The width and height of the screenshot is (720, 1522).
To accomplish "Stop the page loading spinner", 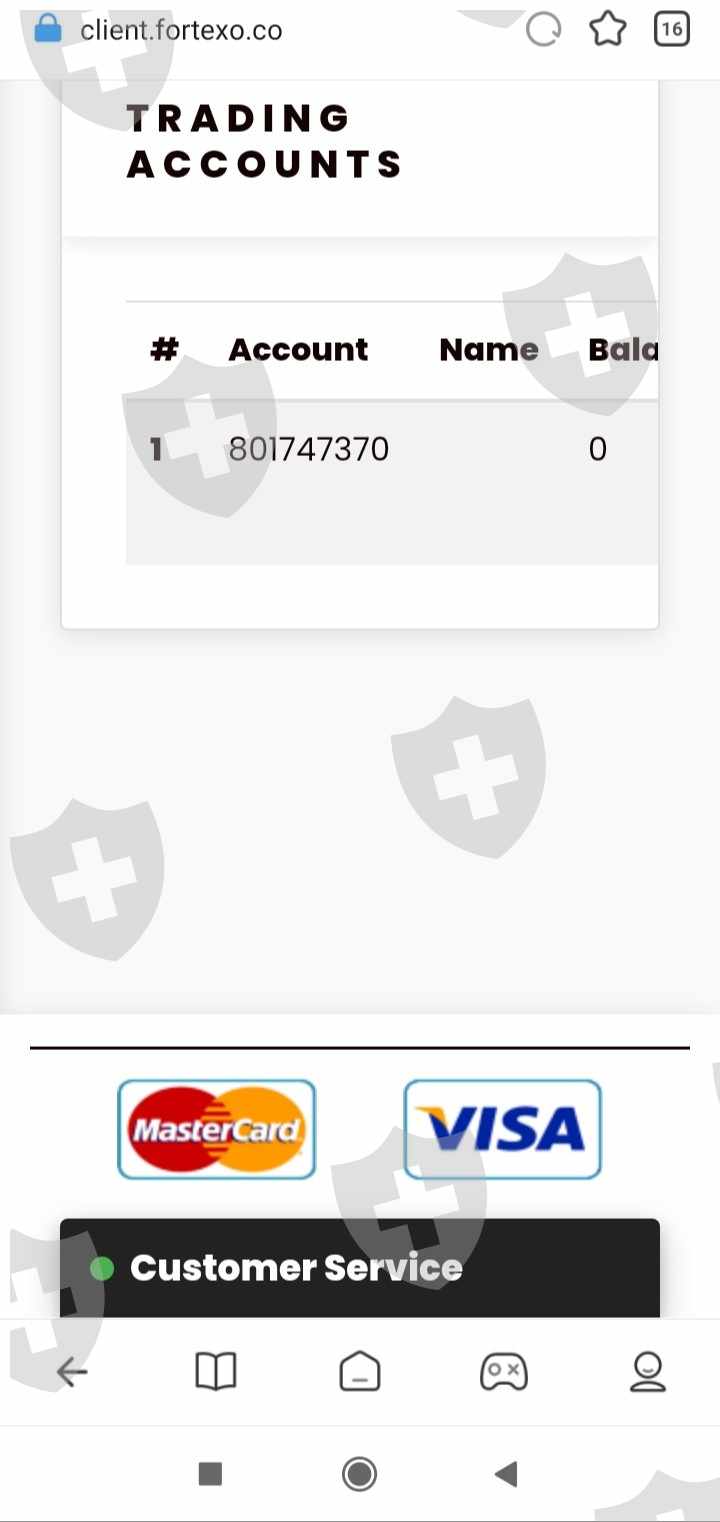I will (x=543, y=30).
